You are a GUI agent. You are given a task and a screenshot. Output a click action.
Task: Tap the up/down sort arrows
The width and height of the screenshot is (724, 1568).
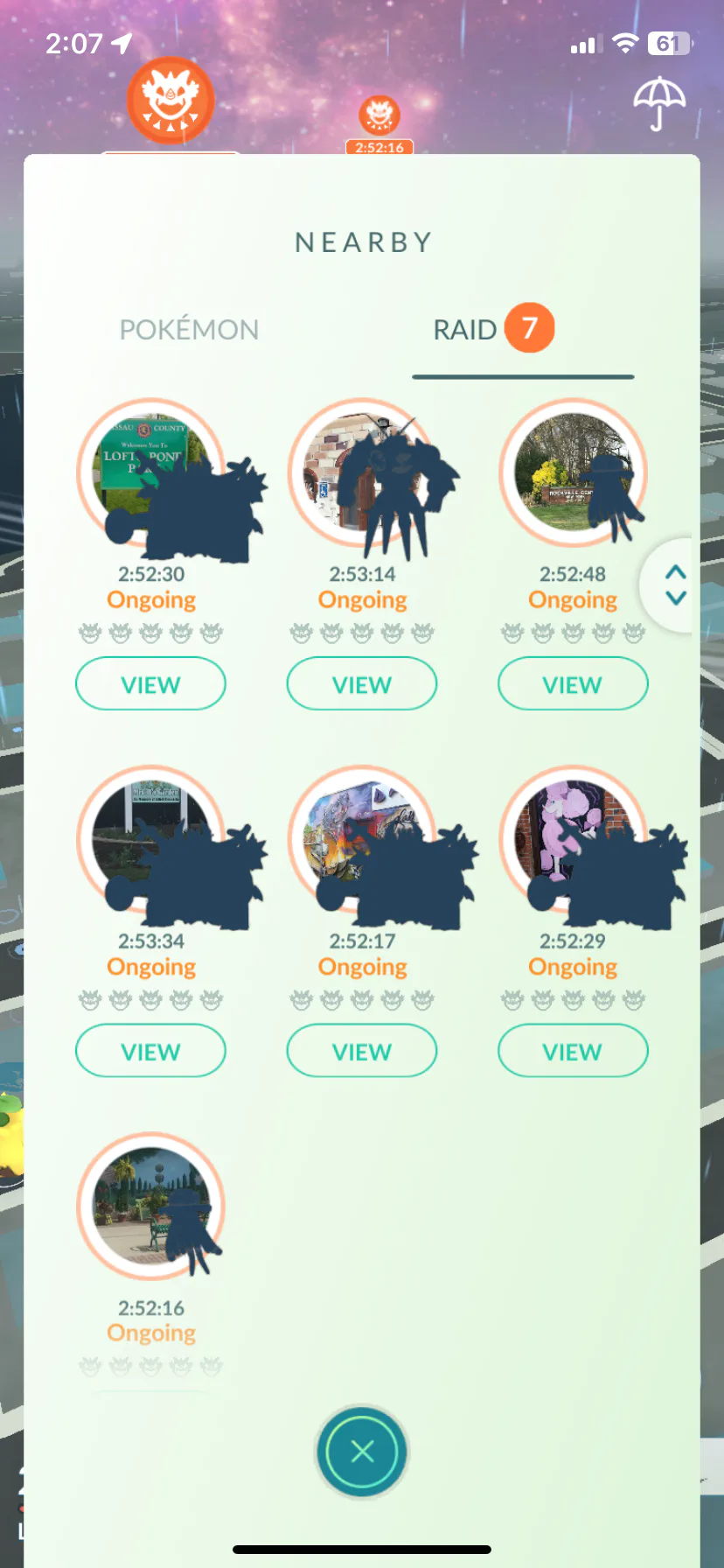(x=675, y=584)
